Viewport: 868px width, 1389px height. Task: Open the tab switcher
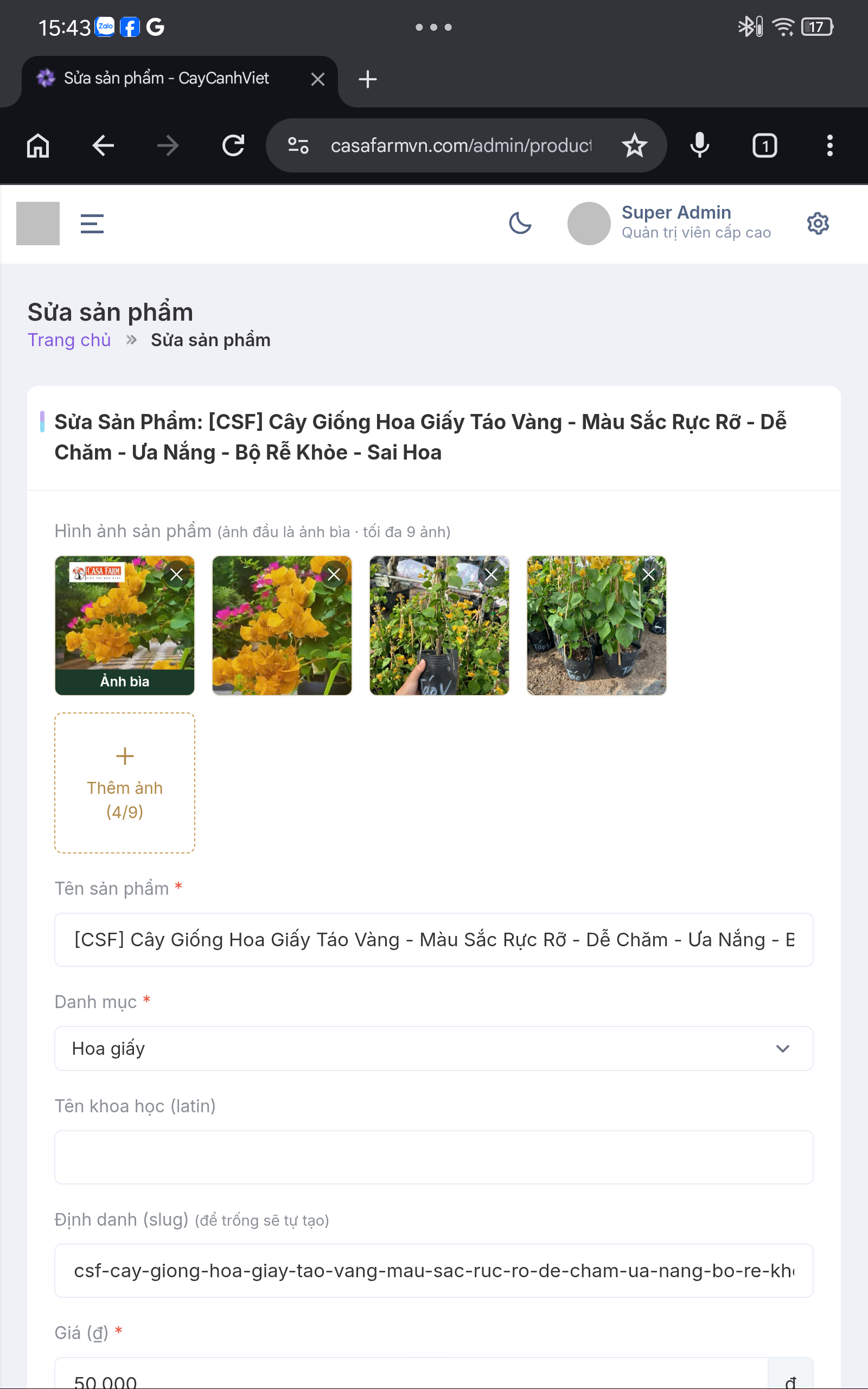tap(765, 146)
